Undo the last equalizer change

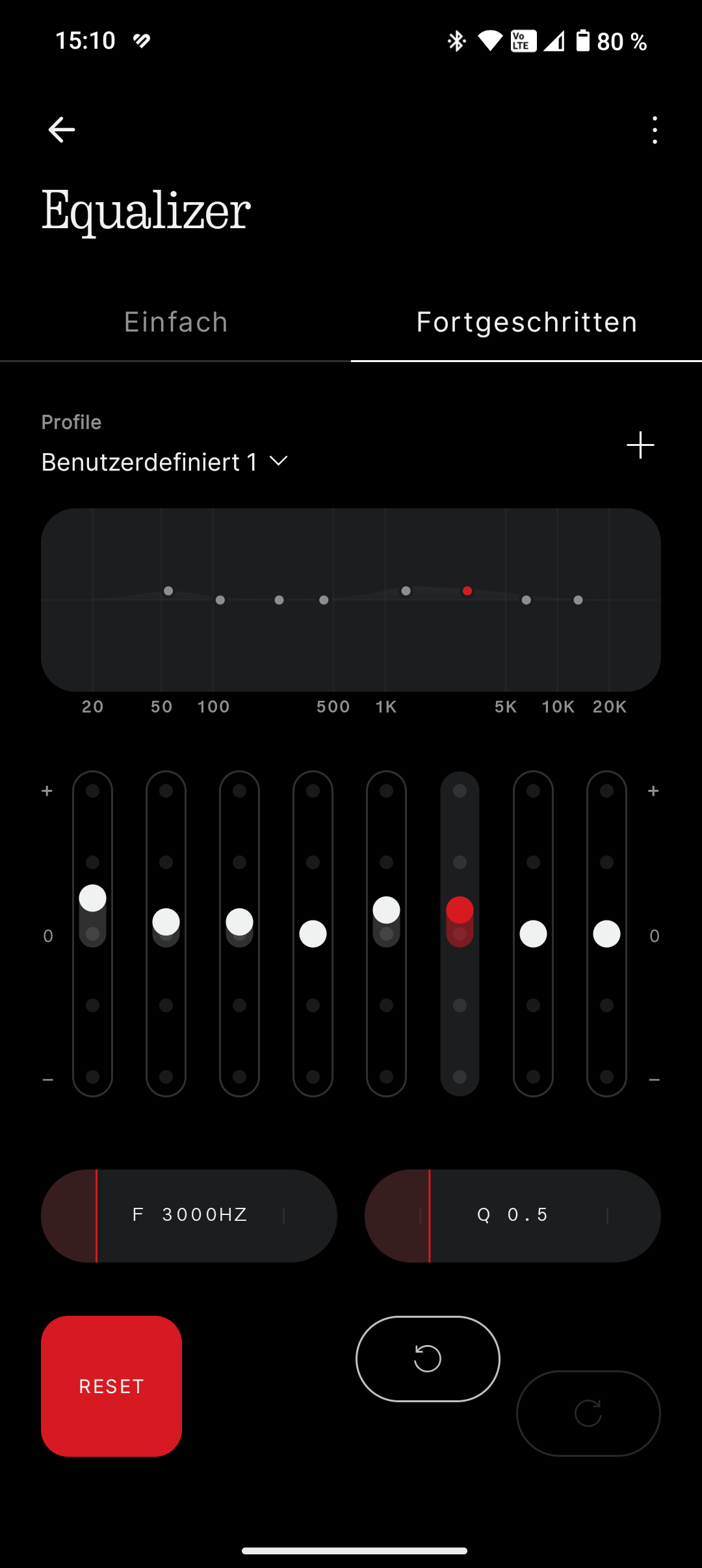coord(428,1359)
